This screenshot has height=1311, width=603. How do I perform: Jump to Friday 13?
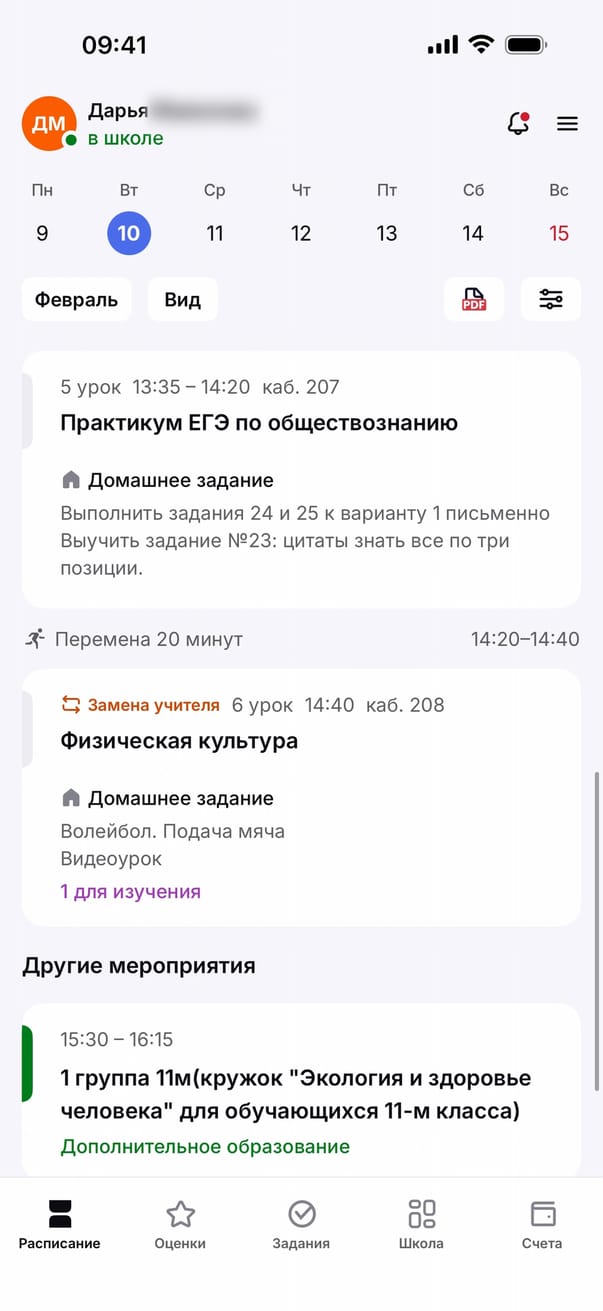[387, 233]
